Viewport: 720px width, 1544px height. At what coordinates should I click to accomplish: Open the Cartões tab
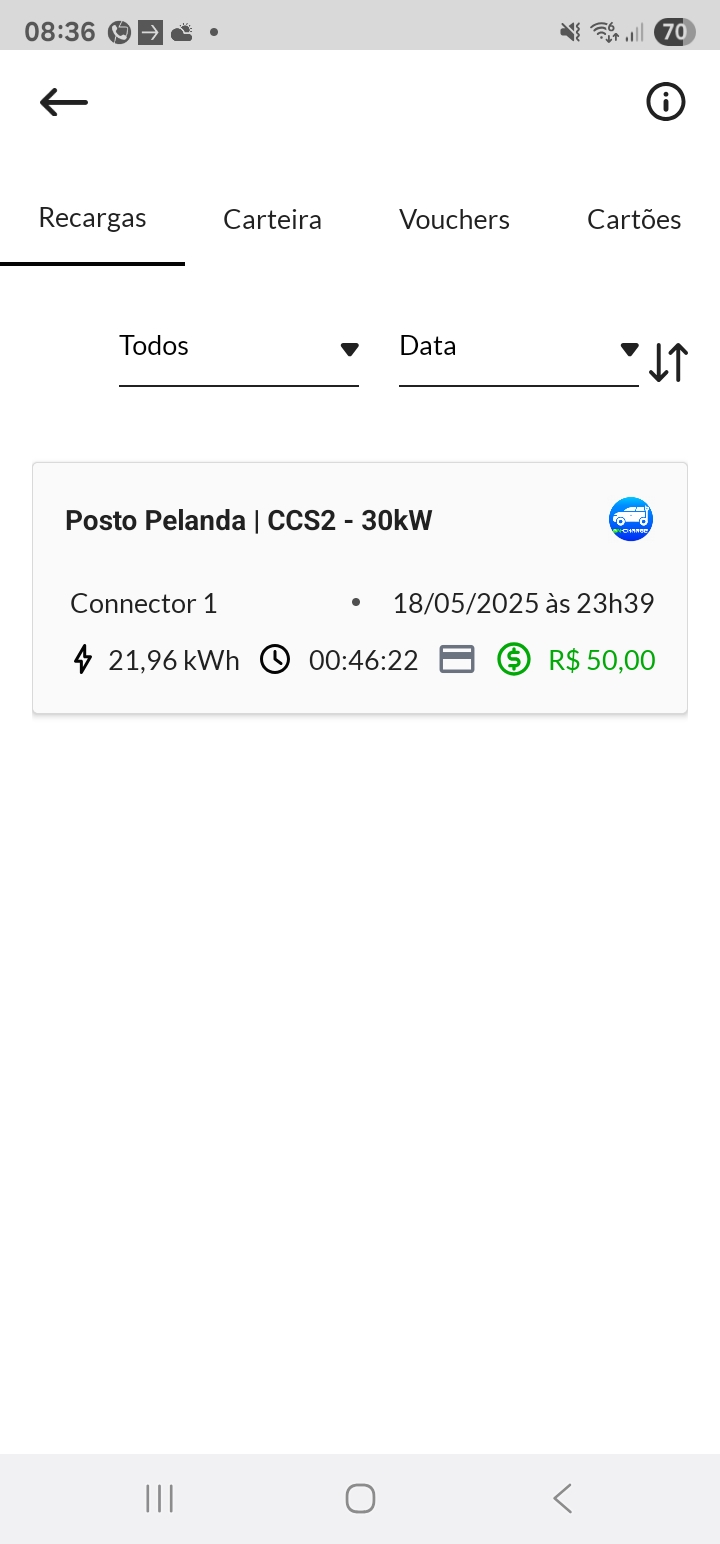(634, 220)
